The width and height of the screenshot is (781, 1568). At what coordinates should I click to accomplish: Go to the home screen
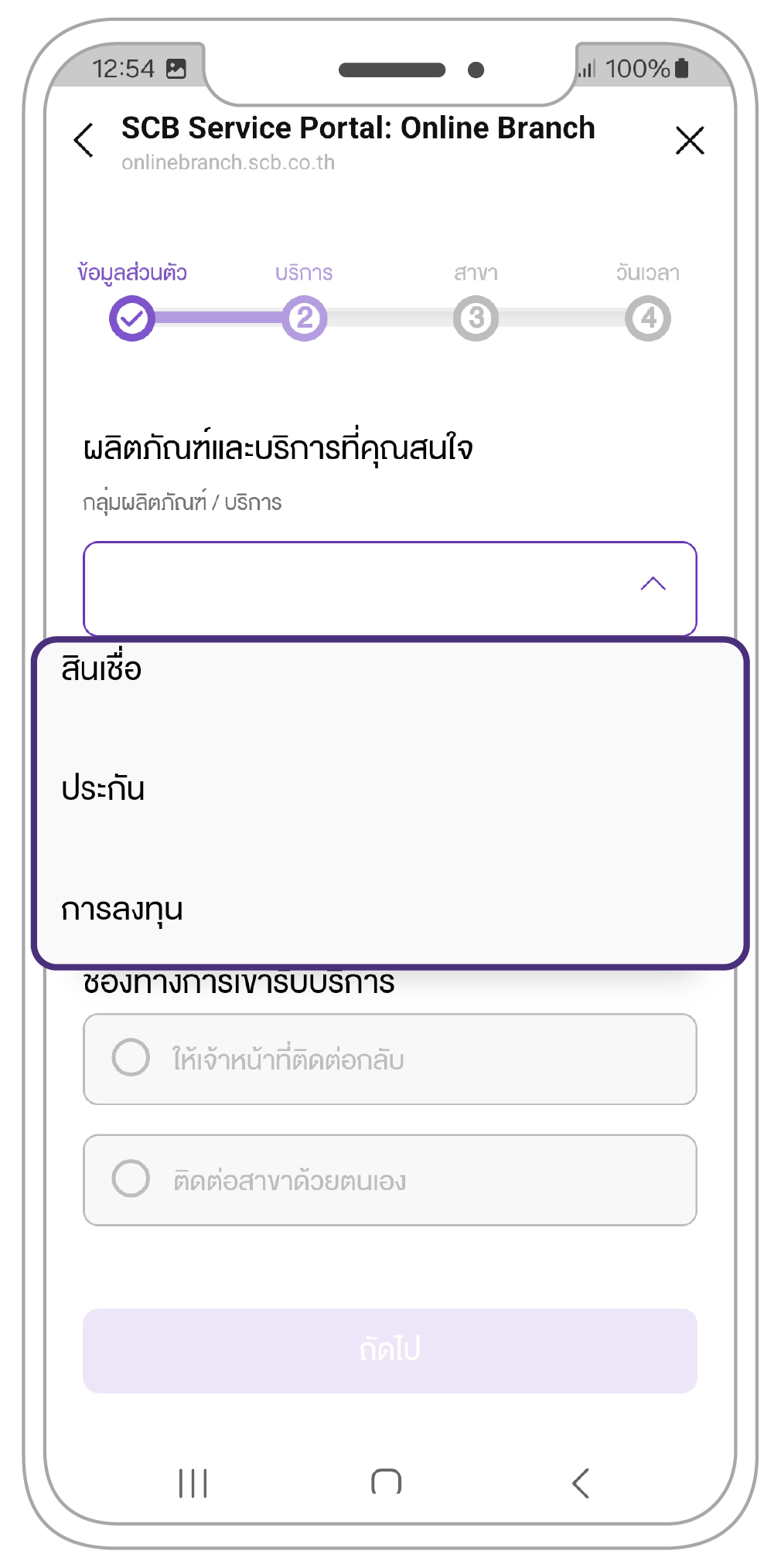point(387,1481)
